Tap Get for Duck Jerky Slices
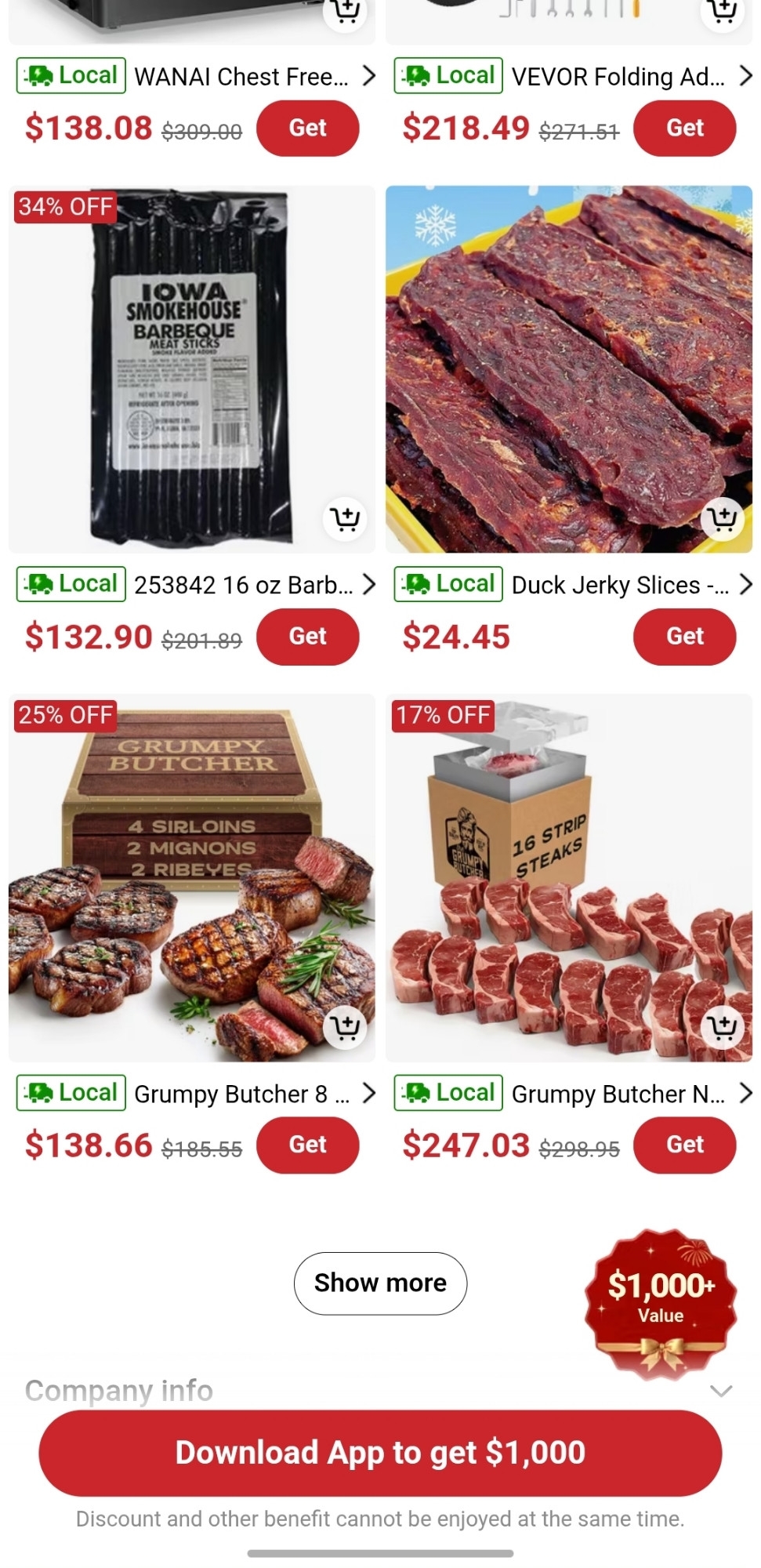The image size is (761, 1568). pos(684,636)
